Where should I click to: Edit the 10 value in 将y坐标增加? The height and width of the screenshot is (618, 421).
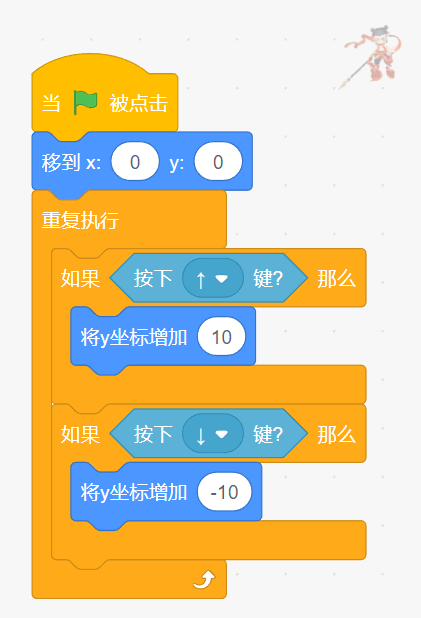coord(222,337)
